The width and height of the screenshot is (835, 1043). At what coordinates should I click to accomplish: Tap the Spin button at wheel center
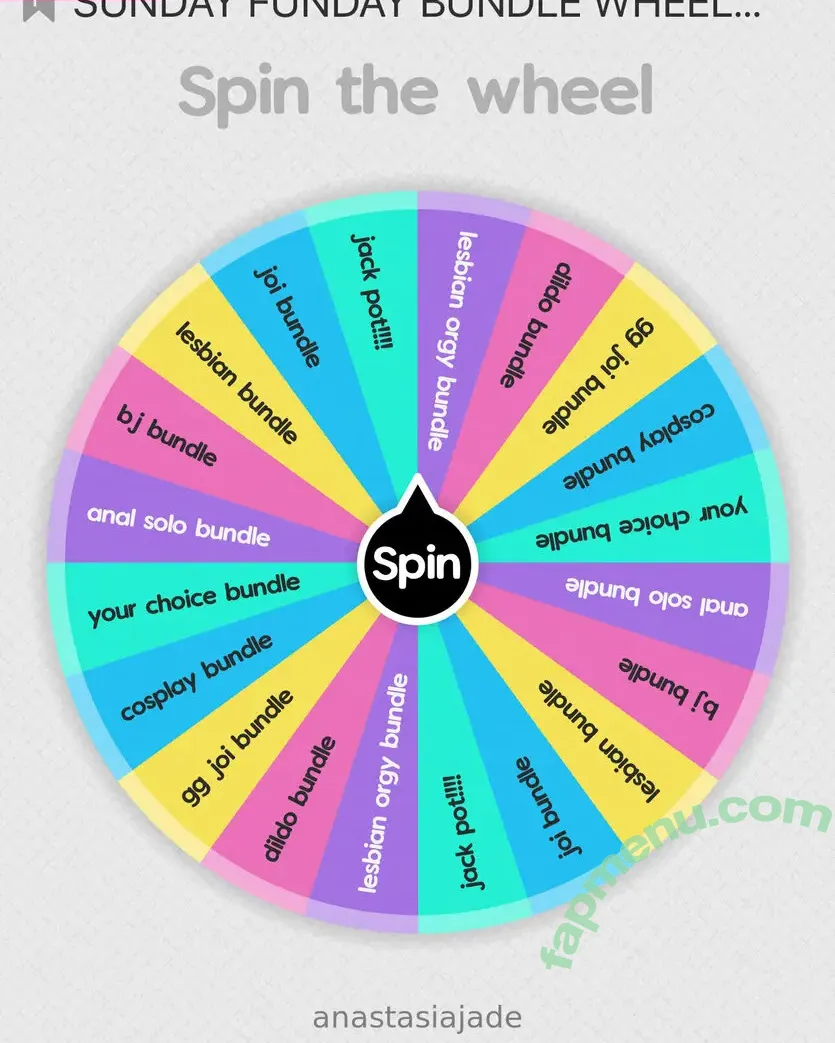click(416, 564)
